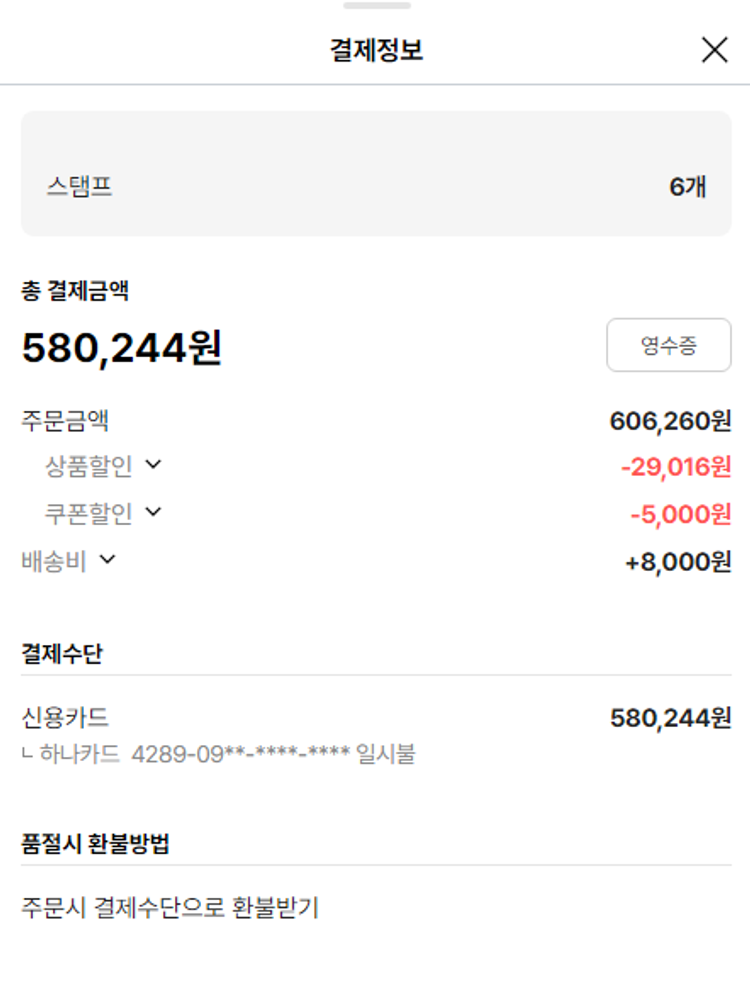Close the 결제정보 sheet

pos(714,50)
